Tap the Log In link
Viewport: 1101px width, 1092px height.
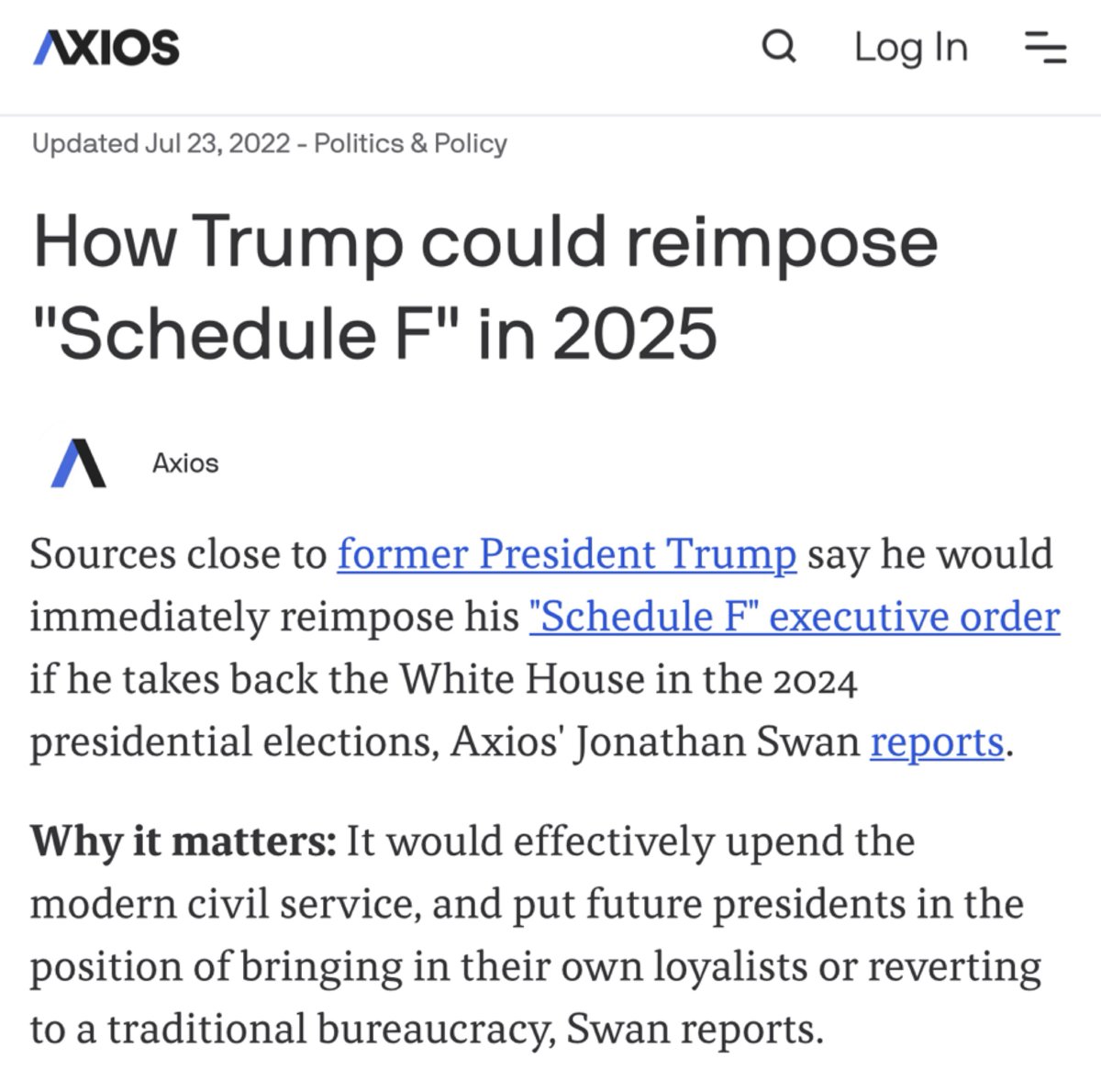point(910,48)
